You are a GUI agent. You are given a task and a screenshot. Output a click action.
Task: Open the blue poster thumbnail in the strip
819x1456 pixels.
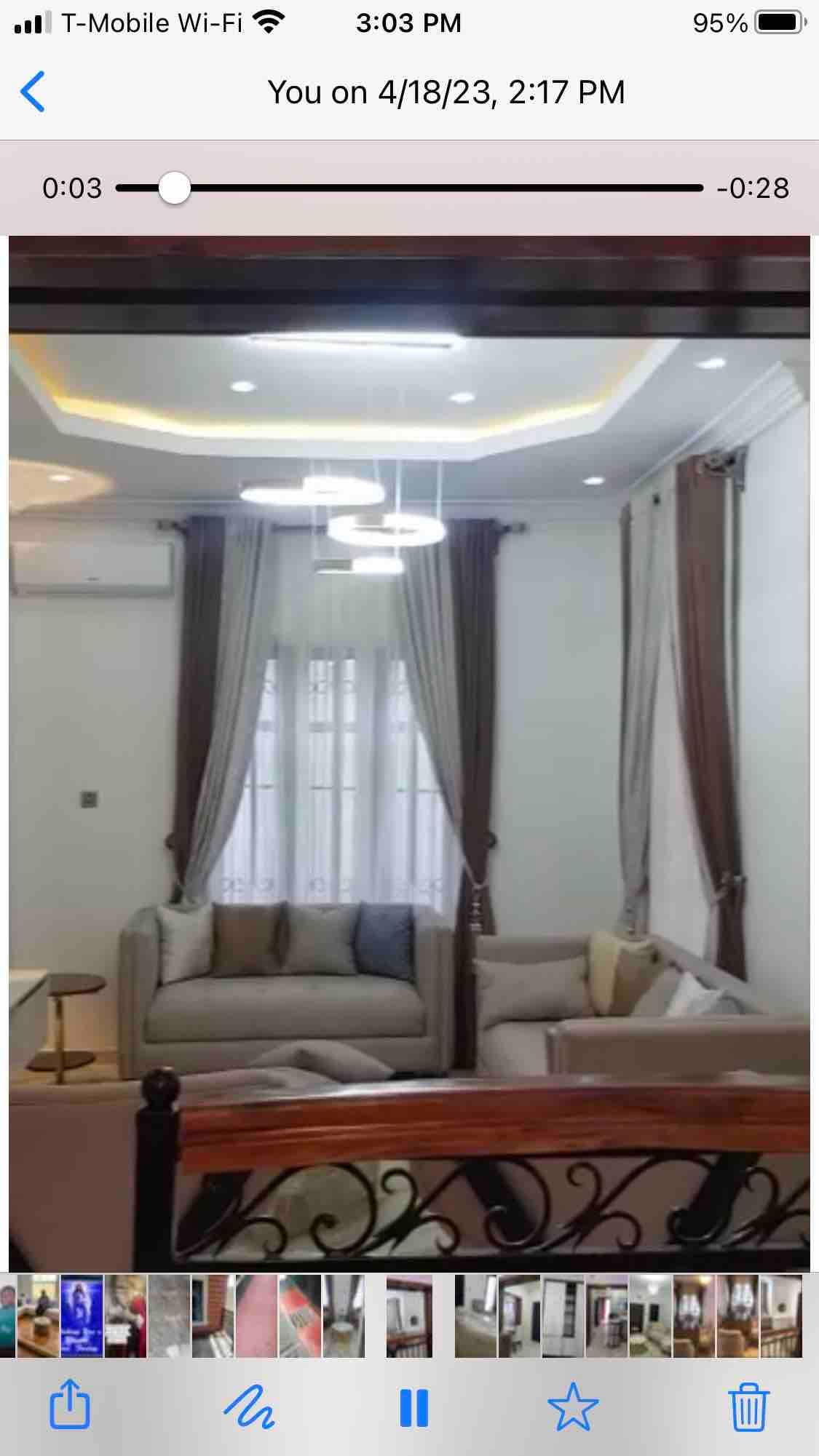pos(82,1315)
